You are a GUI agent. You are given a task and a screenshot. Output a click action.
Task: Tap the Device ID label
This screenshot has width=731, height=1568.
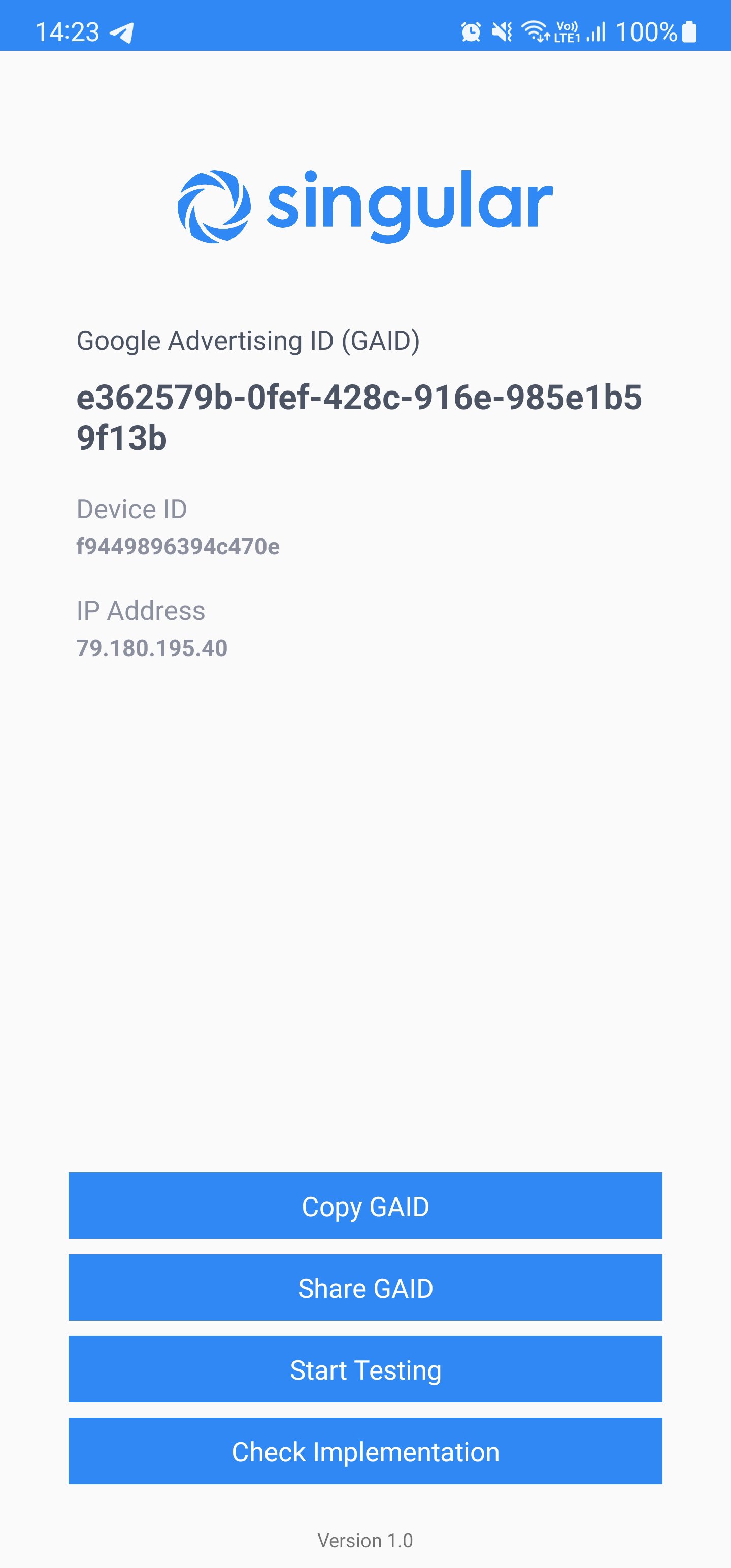click(132, 509)
